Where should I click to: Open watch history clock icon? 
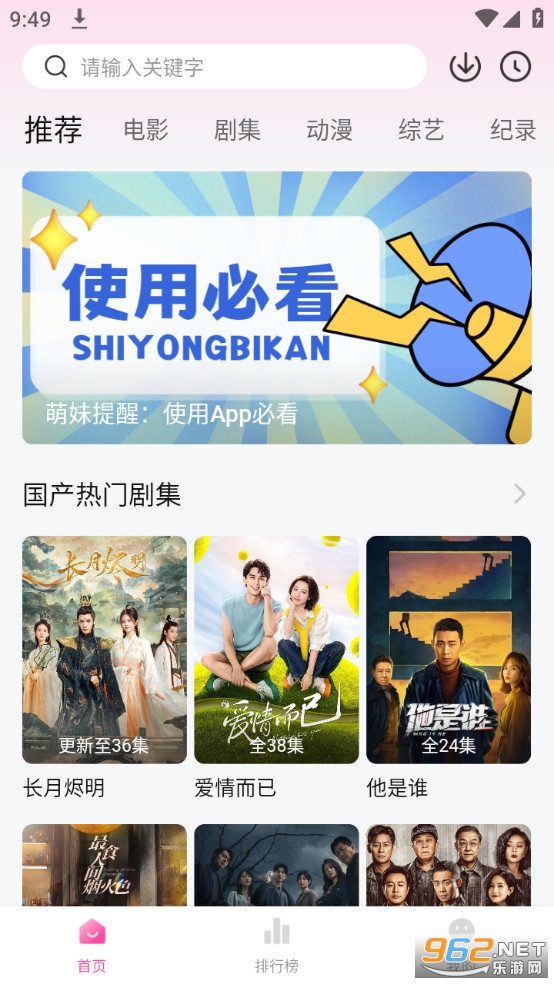[x=515, y=67]
